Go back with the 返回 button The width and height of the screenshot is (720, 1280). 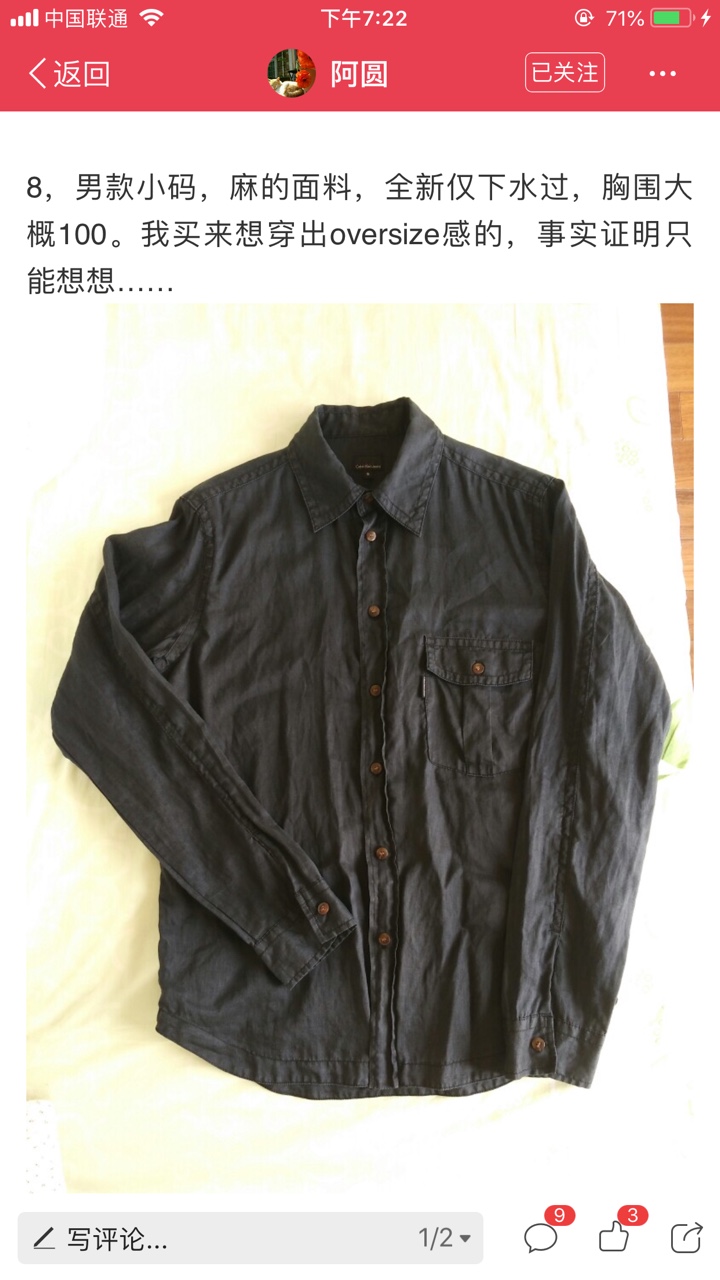[68, 74]
